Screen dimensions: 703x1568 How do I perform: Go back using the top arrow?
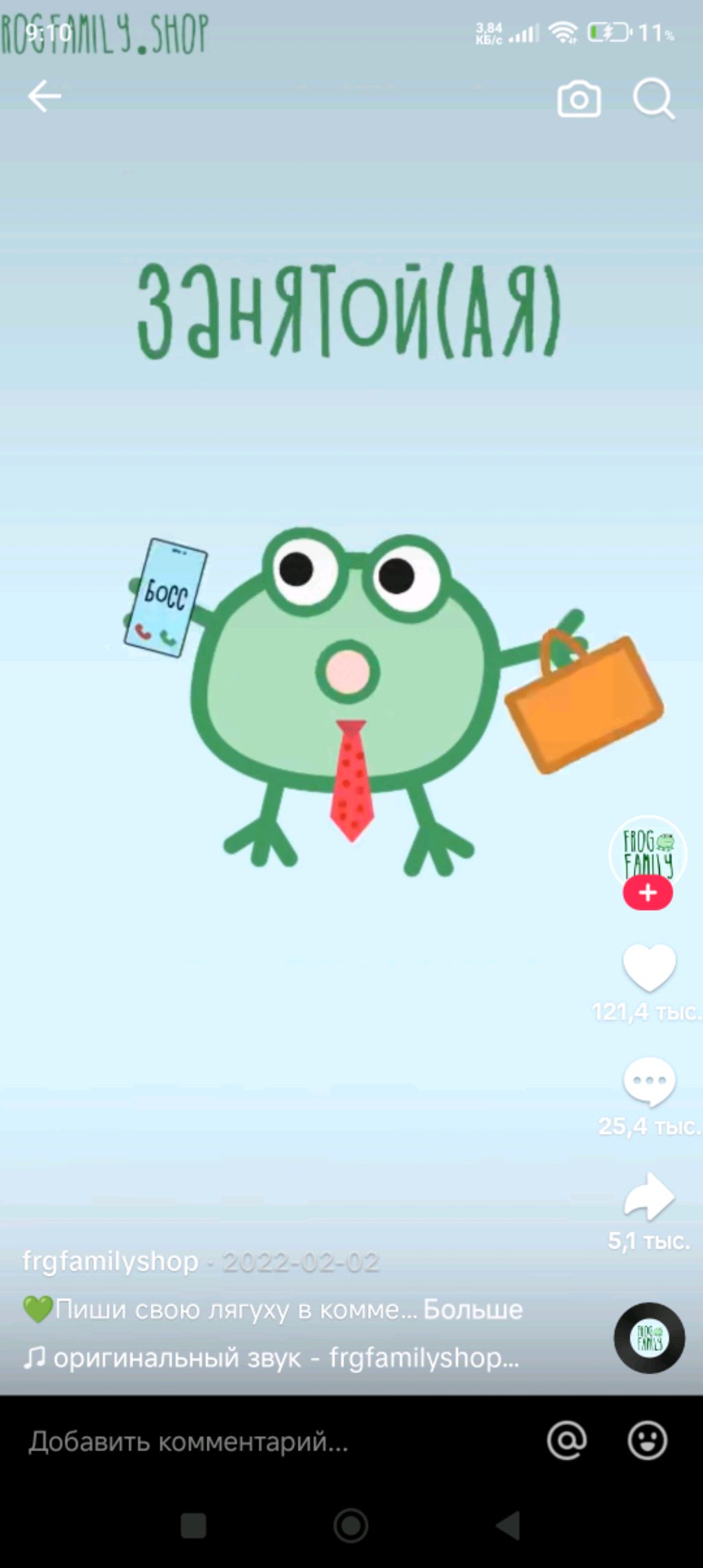click(x=45, y=96)
